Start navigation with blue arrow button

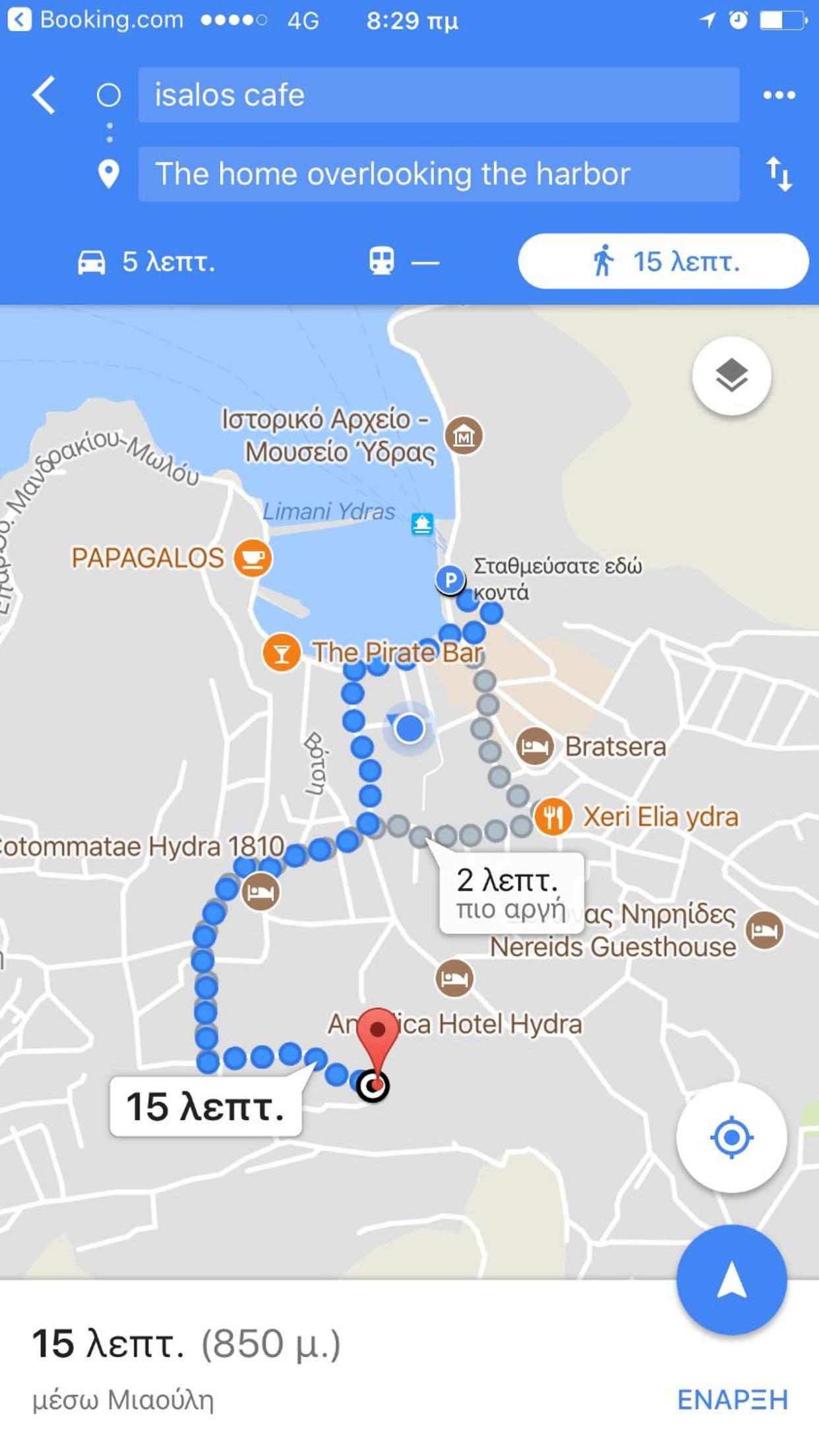click(731, 1281)
